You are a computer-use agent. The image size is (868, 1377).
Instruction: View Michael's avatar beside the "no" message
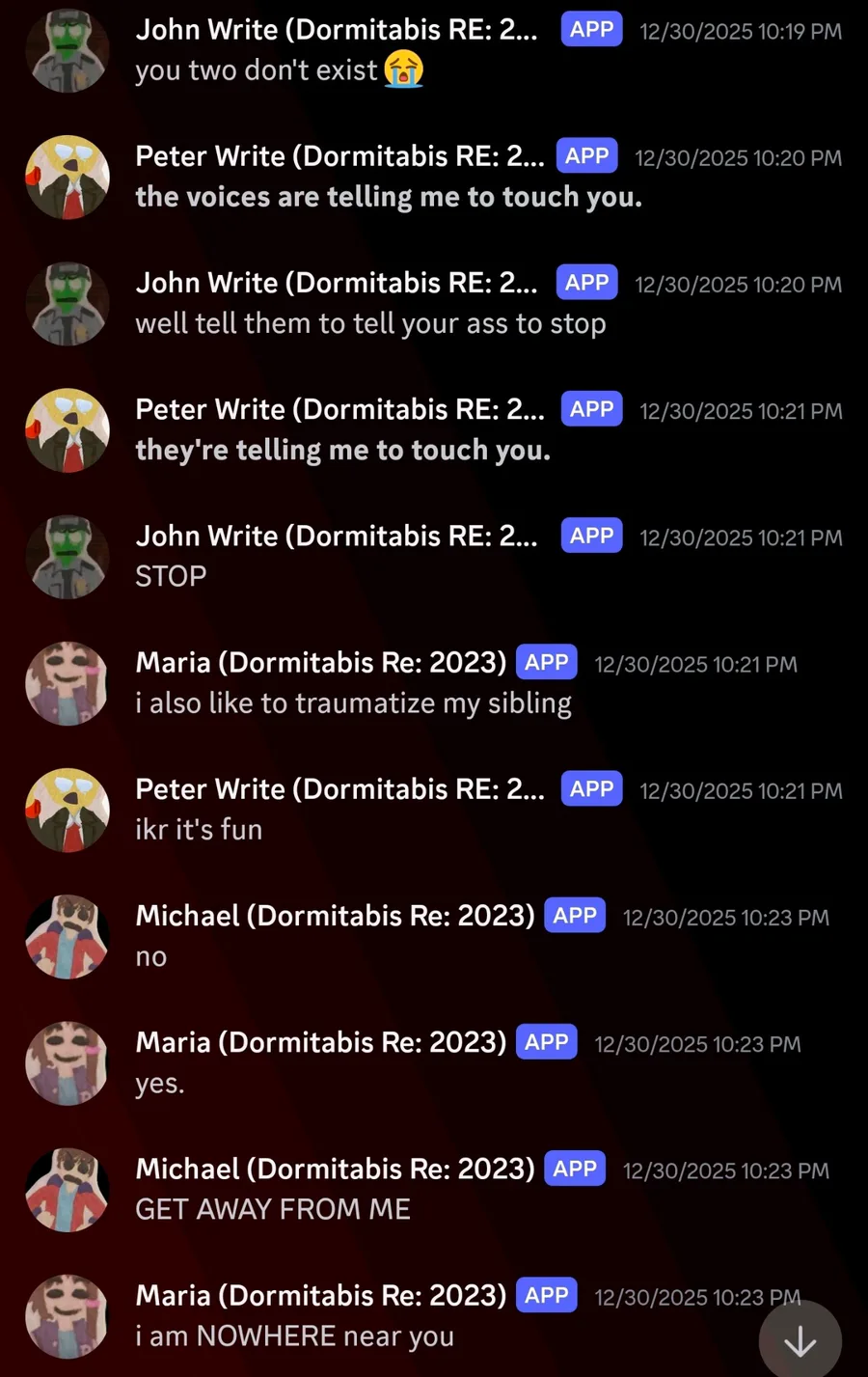(67, 936)
